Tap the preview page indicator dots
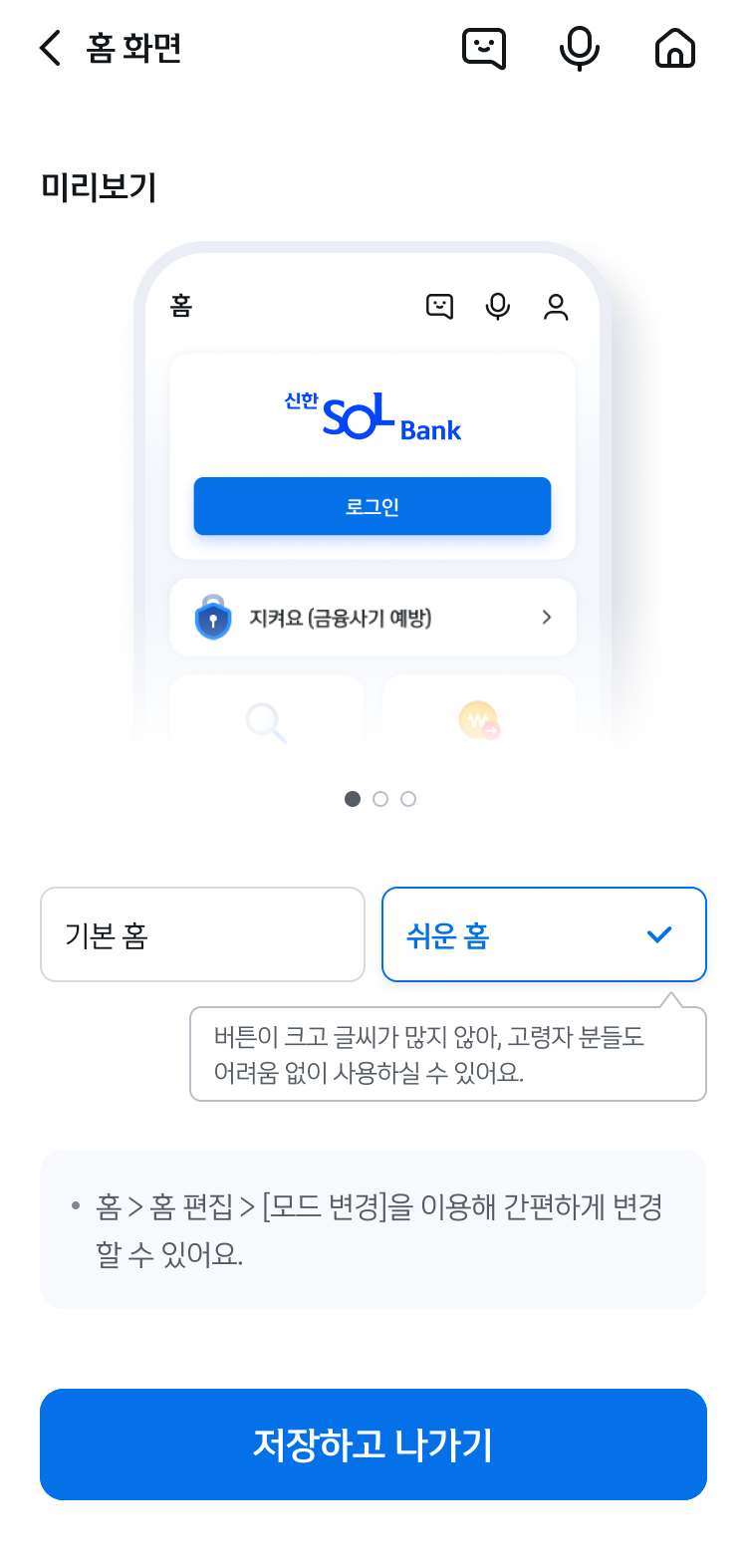This screenshot has width=747, height=1568. 380,799
